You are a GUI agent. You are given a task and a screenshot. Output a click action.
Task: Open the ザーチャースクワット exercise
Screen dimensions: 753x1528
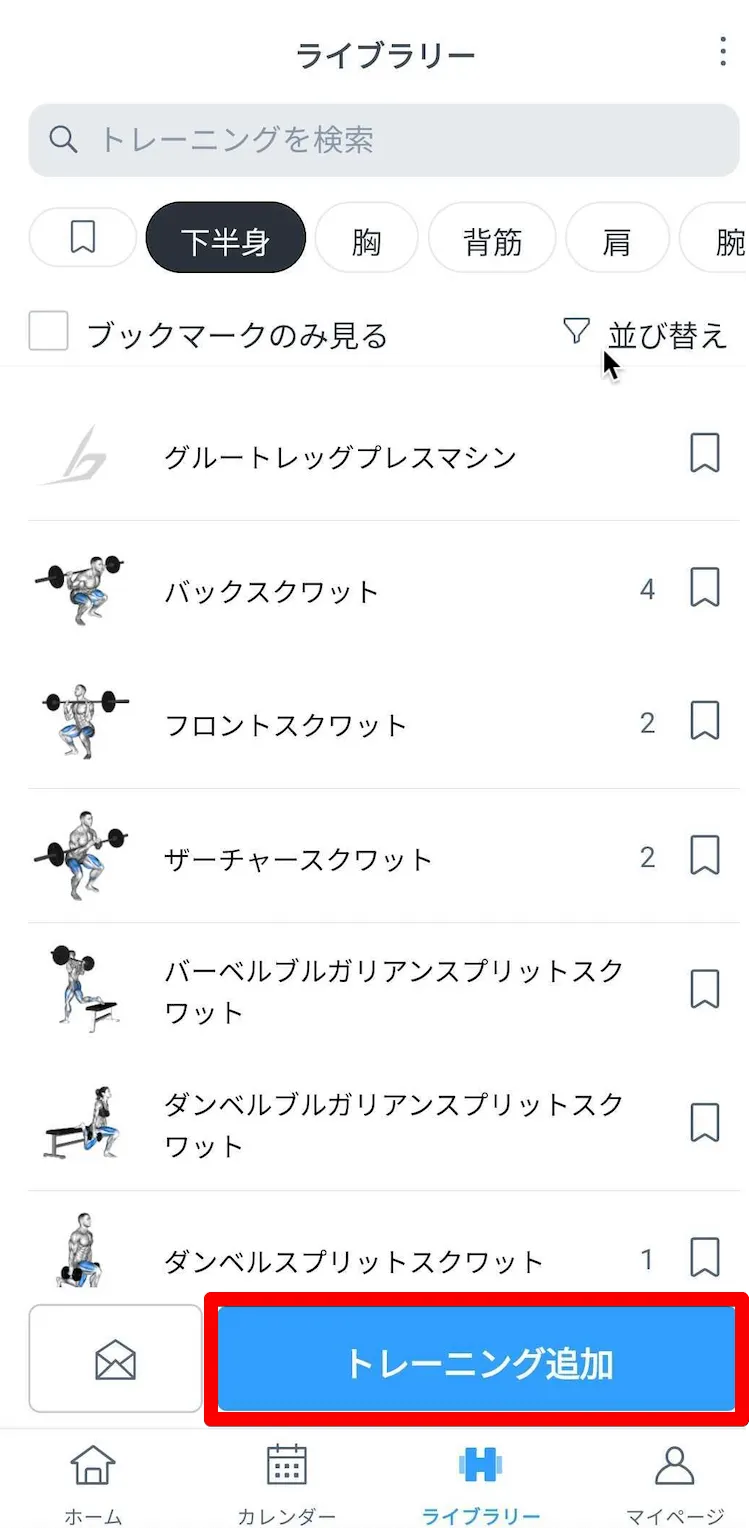tap(298, 859)
